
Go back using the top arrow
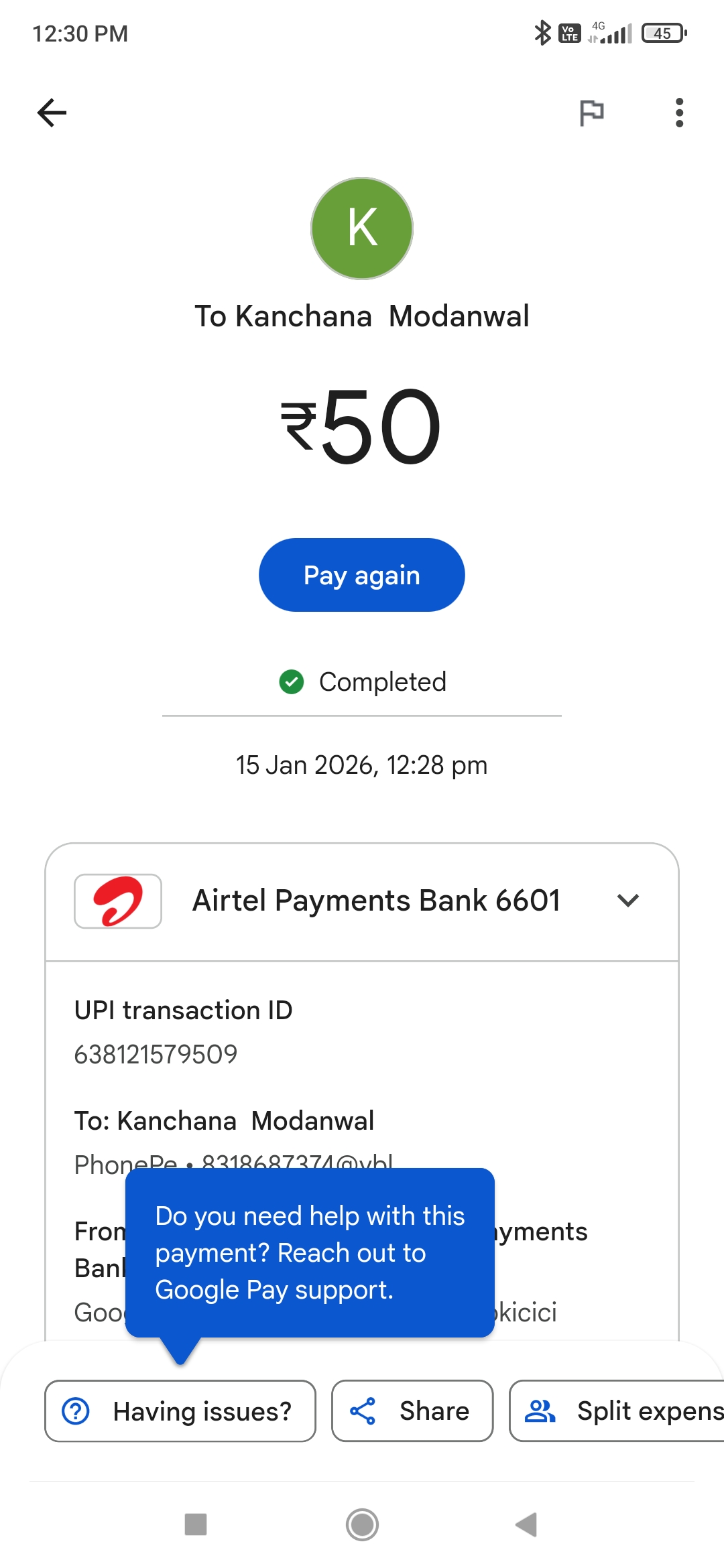(52, 113)
